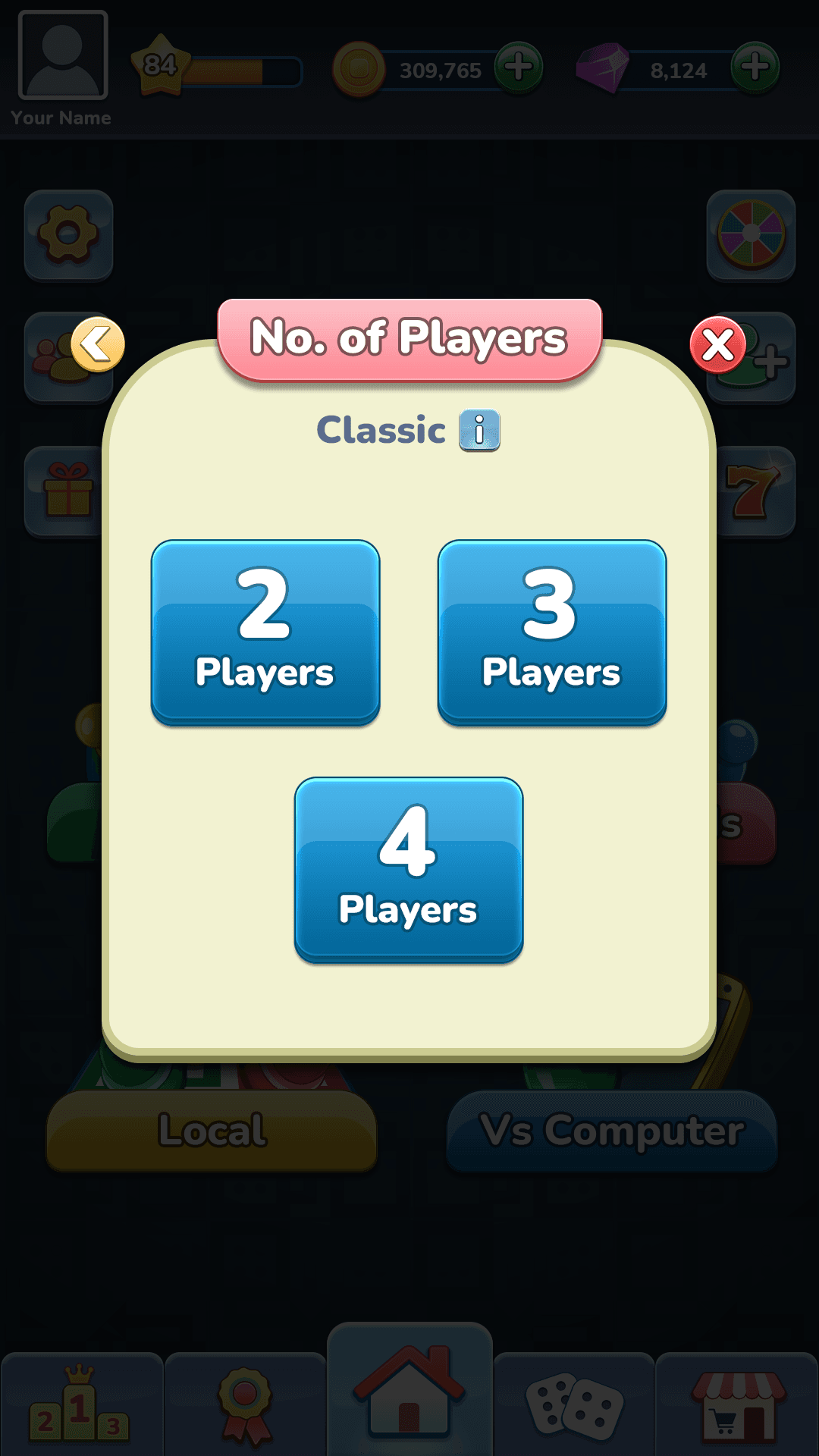819x1456 pixels.
Task: Start a 4 Players game
Action: pos(408,866)
